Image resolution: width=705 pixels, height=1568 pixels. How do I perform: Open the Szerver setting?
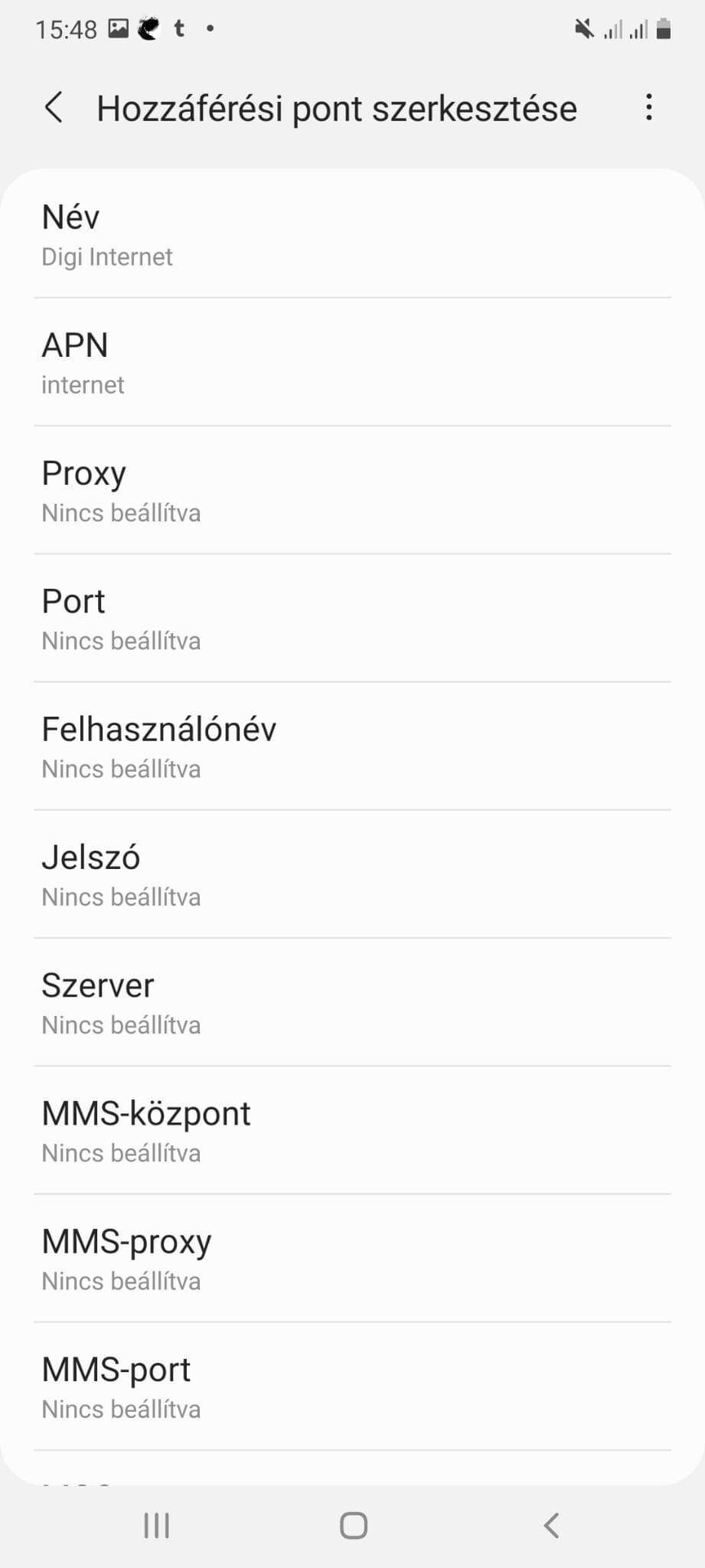352,1002
